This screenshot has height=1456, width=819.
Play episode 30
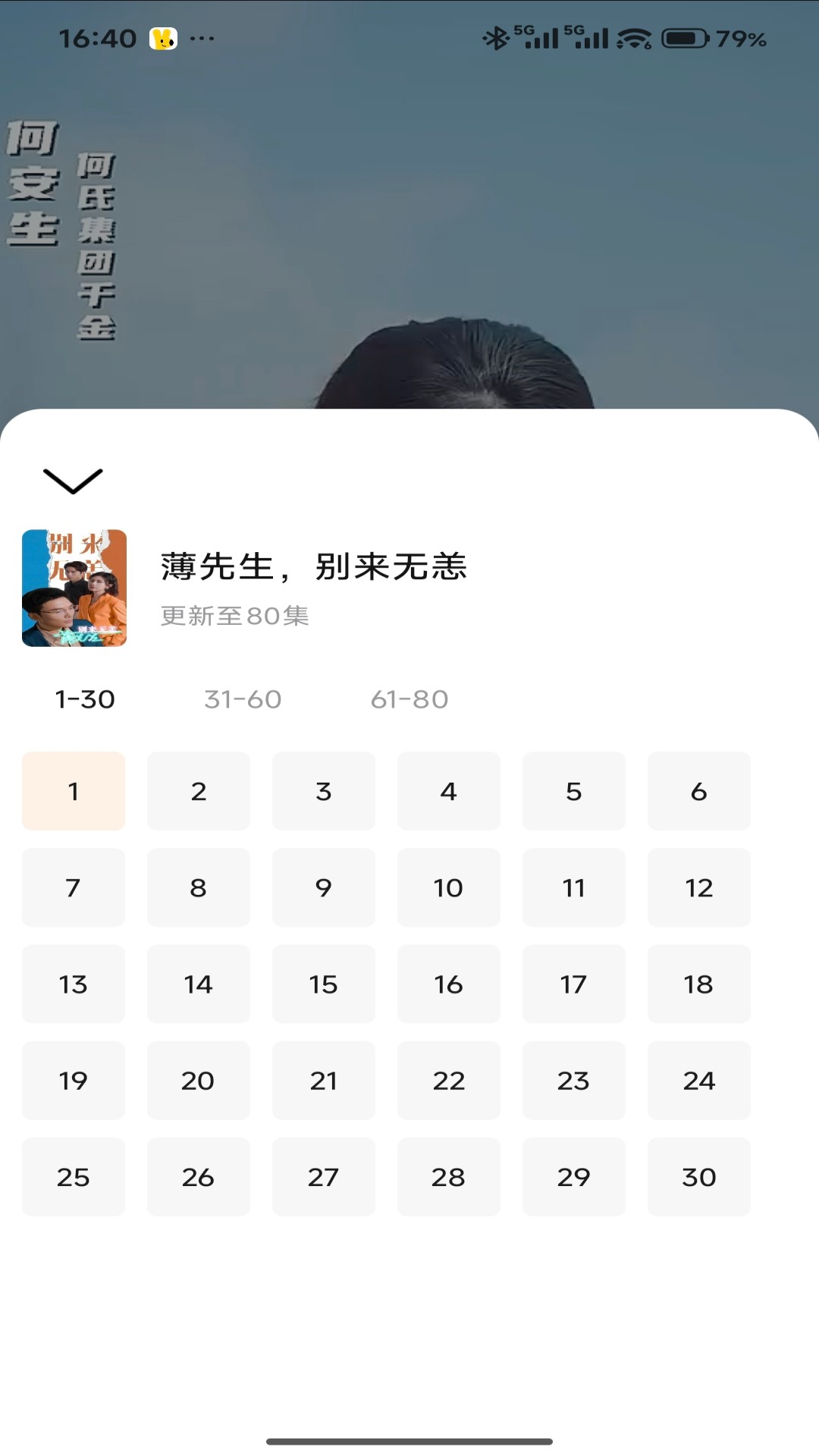tap(698, 1177)
